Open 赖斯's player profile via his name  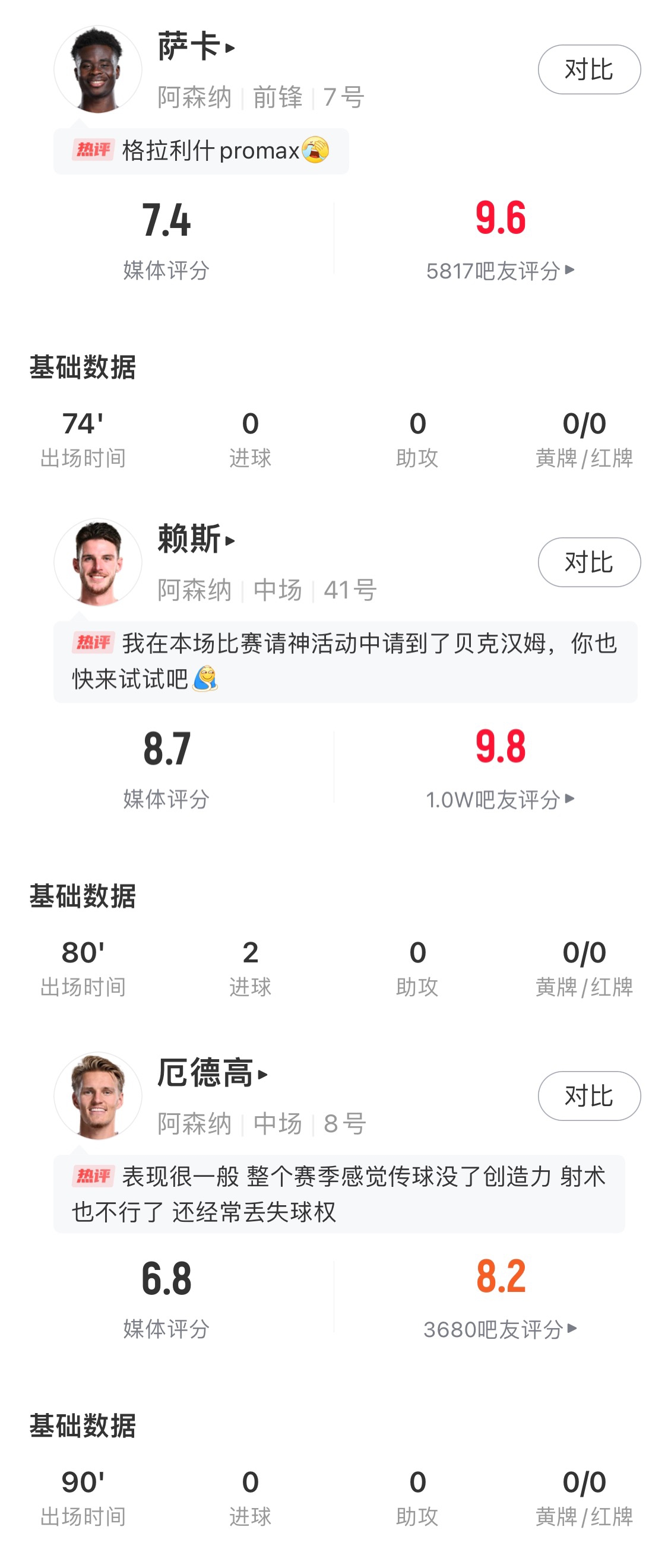point(195,539)
